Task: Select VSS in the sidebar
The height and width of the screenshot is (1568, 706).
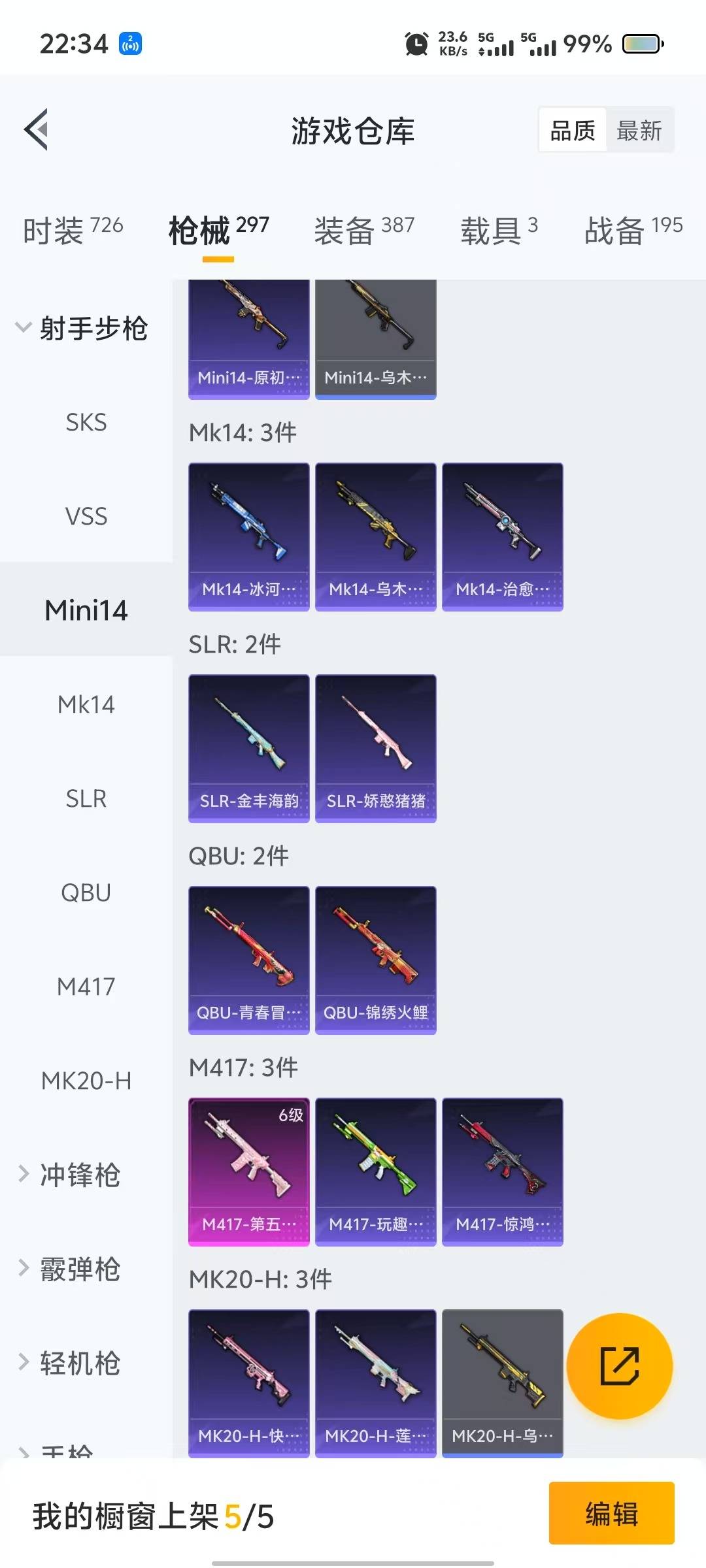Action: click(x=86, y=516)
